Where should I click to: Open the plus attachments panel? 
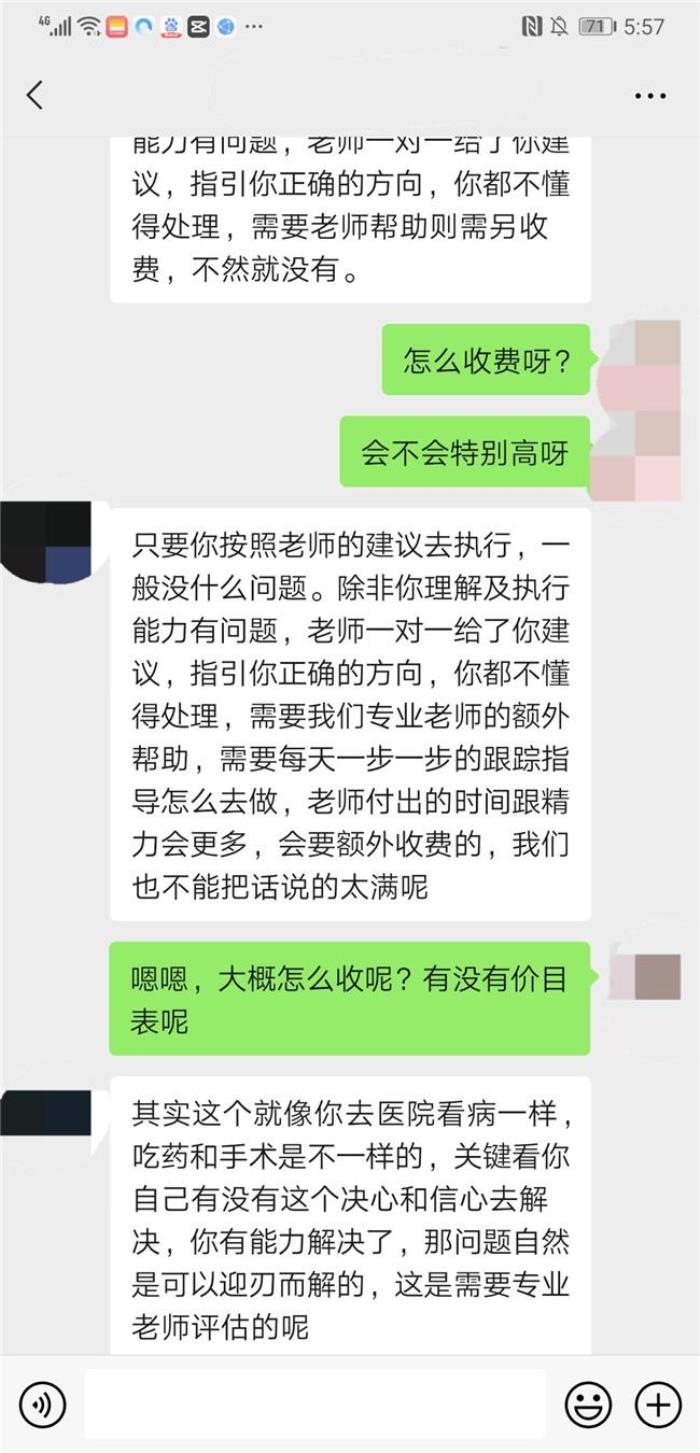(x=658, y=1404)
